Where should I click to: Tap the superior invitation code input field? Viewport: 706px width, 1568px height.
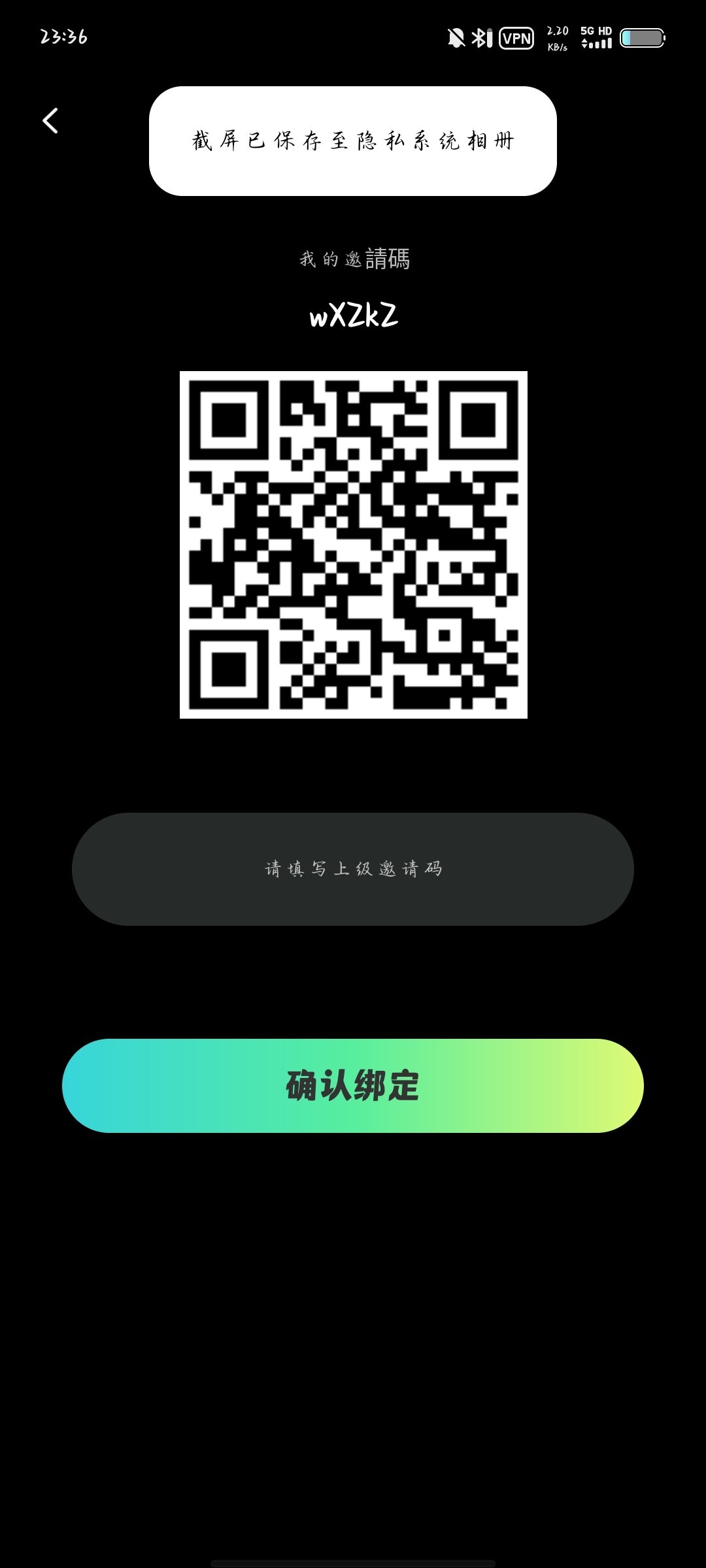click(x=353, y=869)
